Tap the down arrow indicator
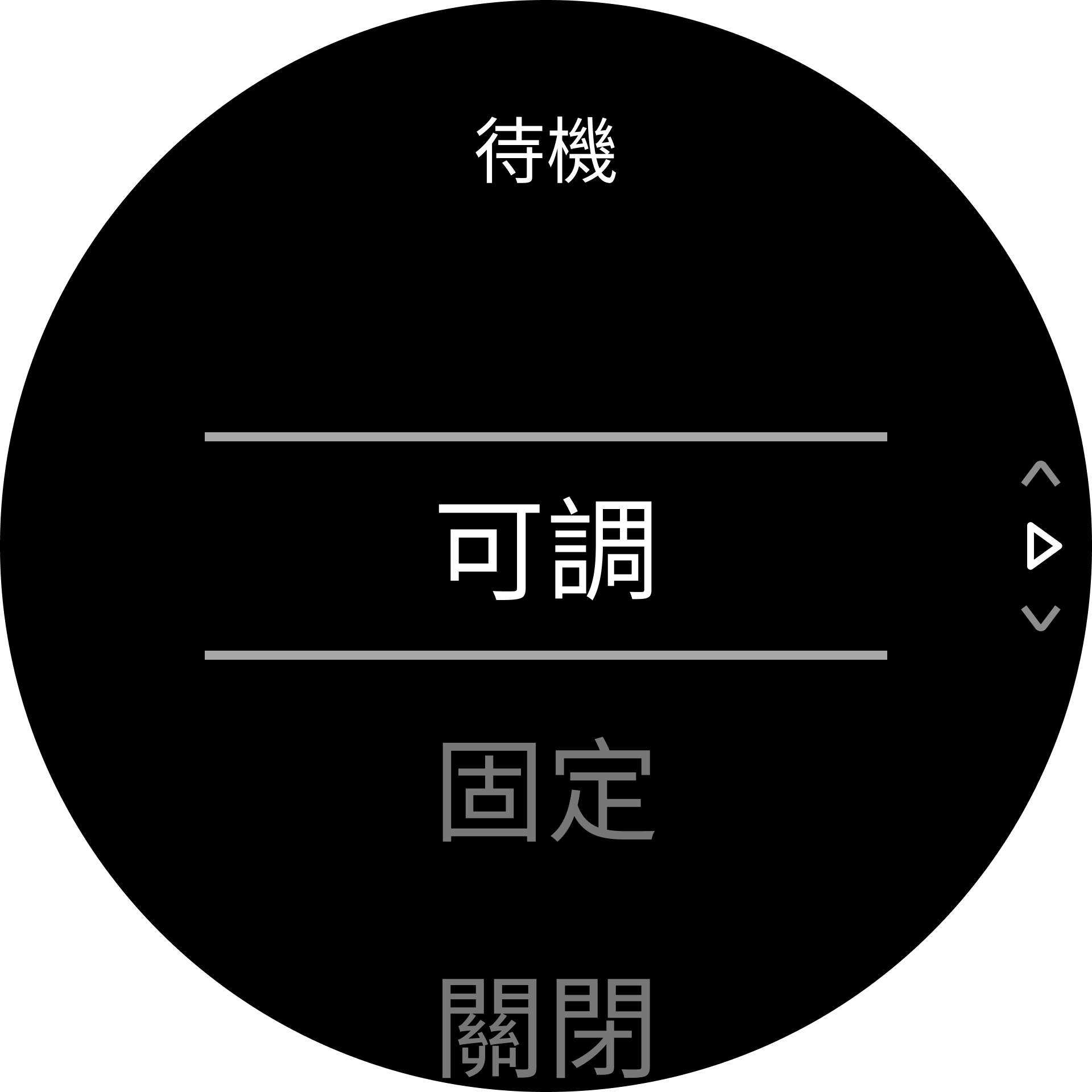This screenshot has height=1092, width=1092. (1040, 618)
